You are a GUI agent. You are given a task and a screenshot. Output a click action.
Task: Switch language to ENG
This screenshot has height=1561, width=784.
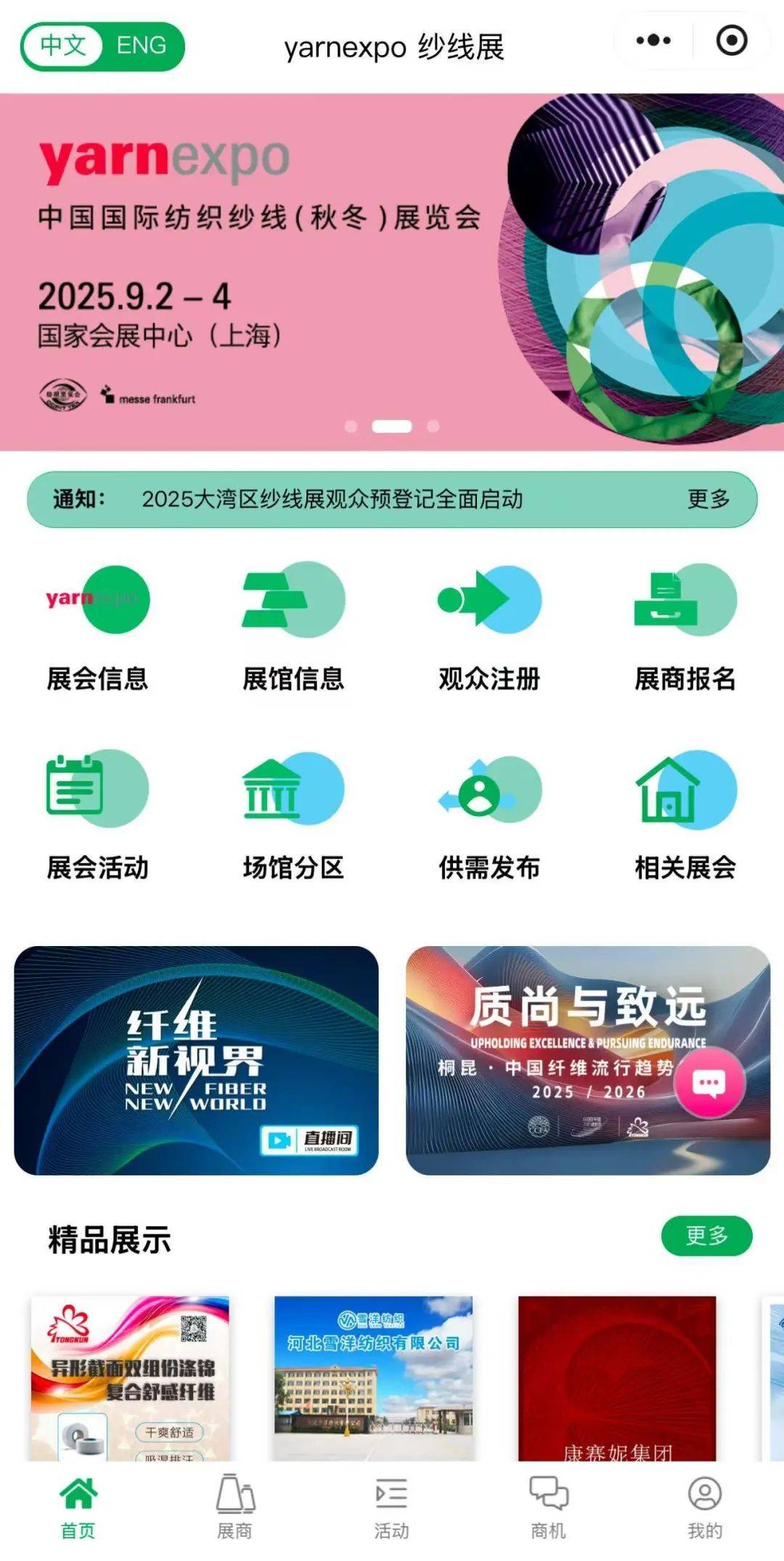(x=141, y=46)
